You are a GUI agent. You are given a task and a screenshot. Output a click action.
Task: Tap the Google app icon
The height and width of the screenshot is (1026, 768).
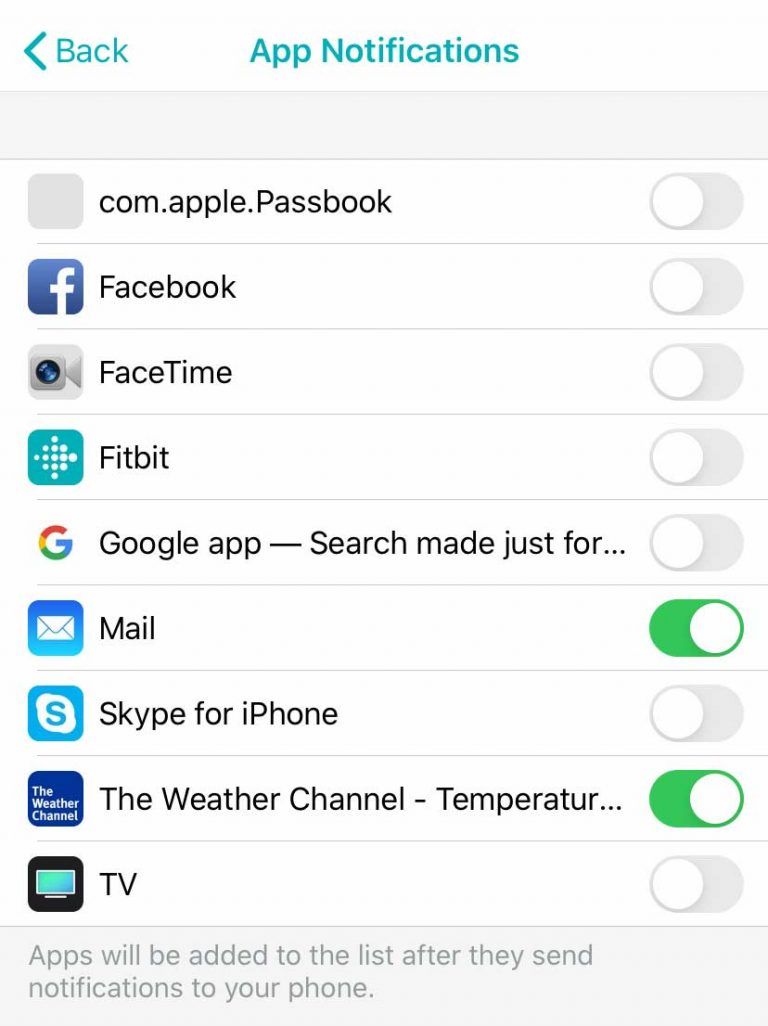[x=55, y=543]
